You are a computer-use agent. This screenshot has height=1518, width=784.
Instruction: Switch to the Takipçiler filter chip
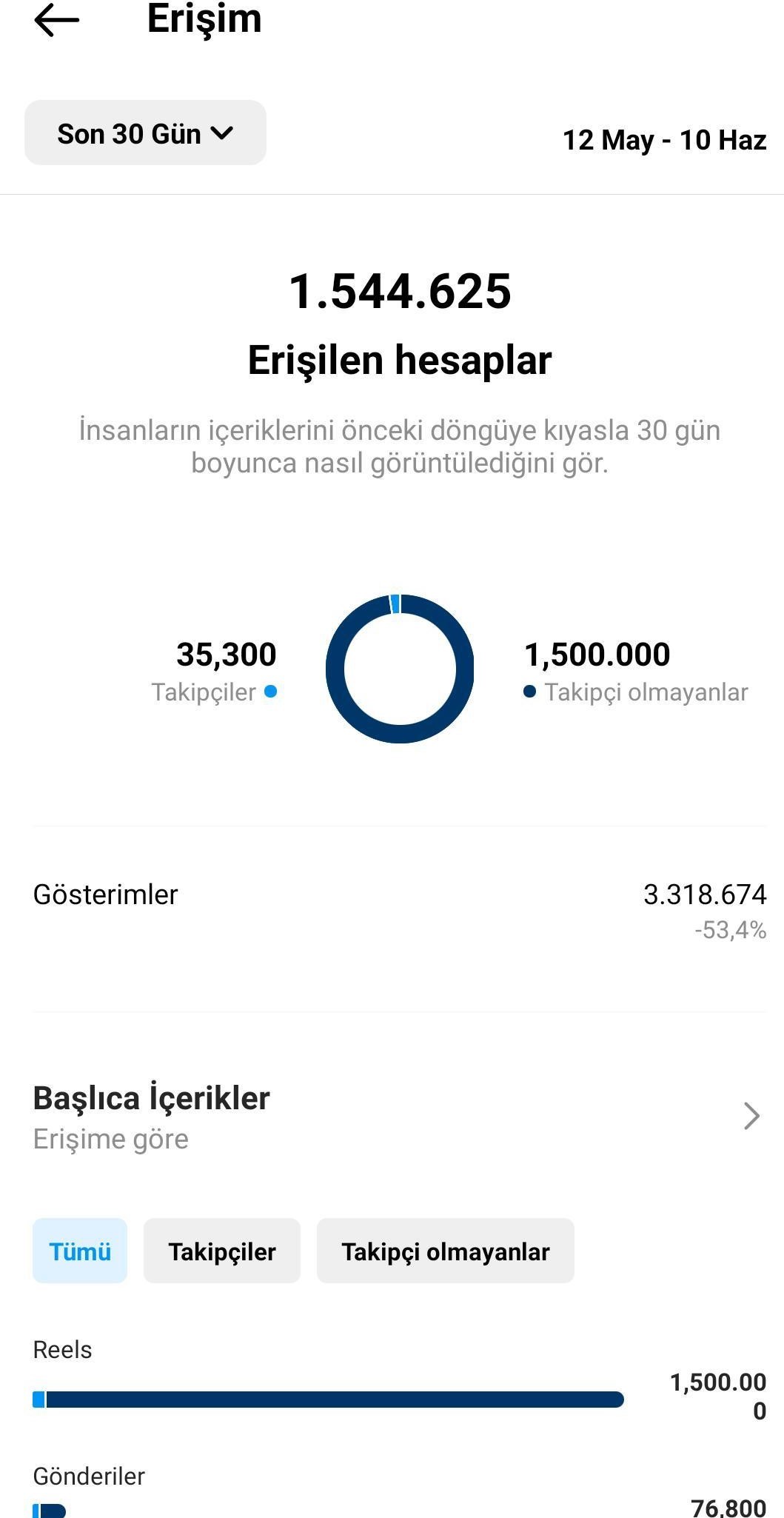(x=222, y=1251)
